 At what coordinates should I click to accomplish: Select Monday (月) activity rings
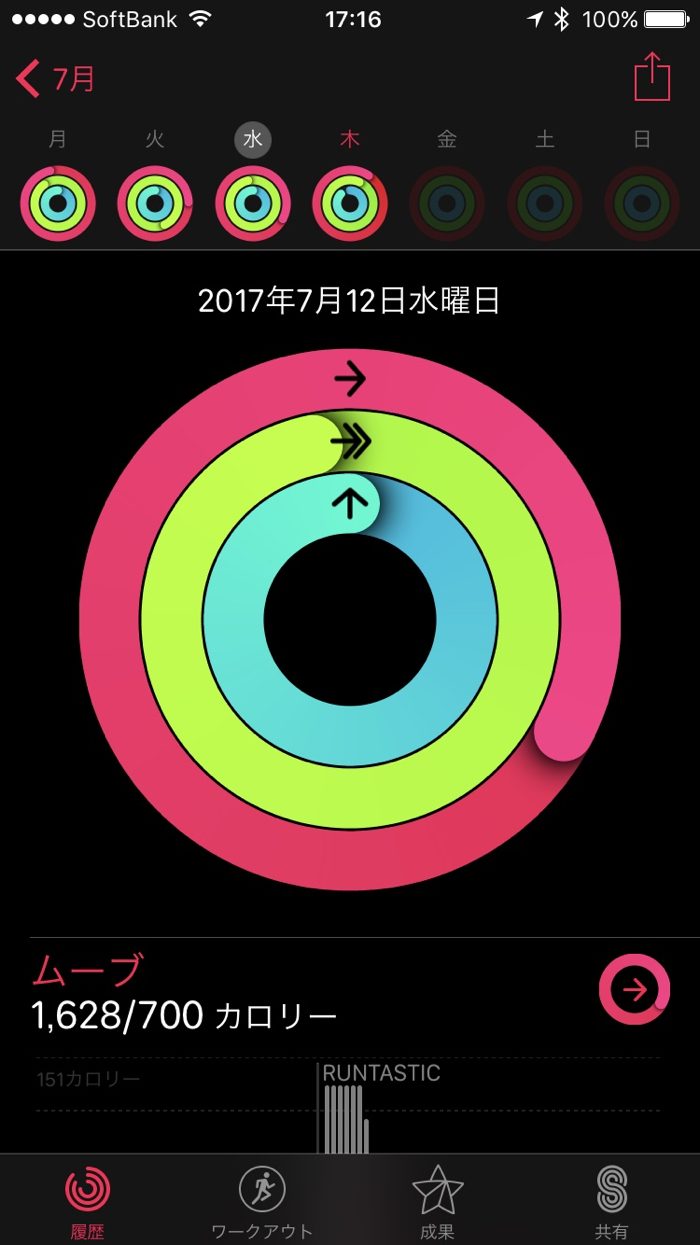point(58,204)
